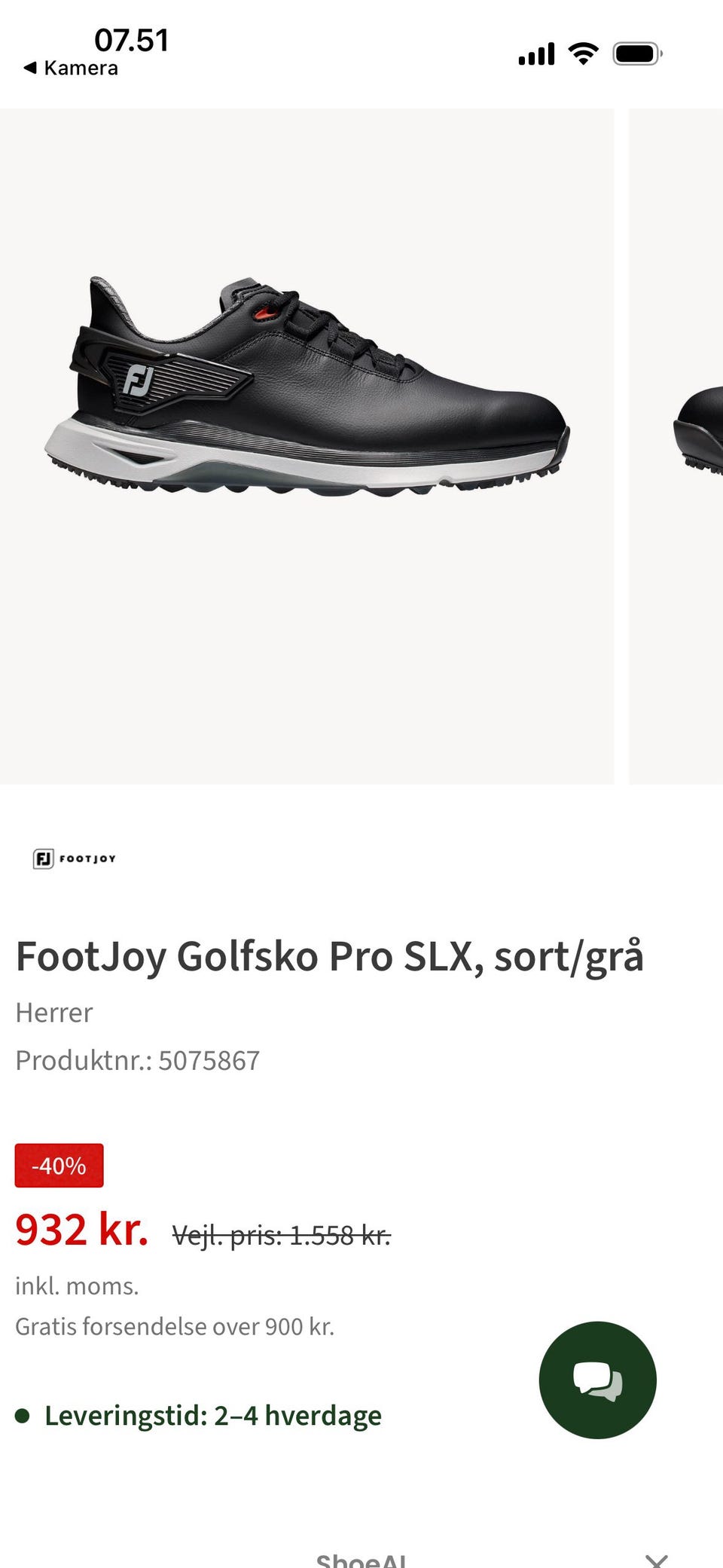Open the FootJoy brand logo link
The height and width of the screenshot is (1568, 723).
(x=75, y=858)
